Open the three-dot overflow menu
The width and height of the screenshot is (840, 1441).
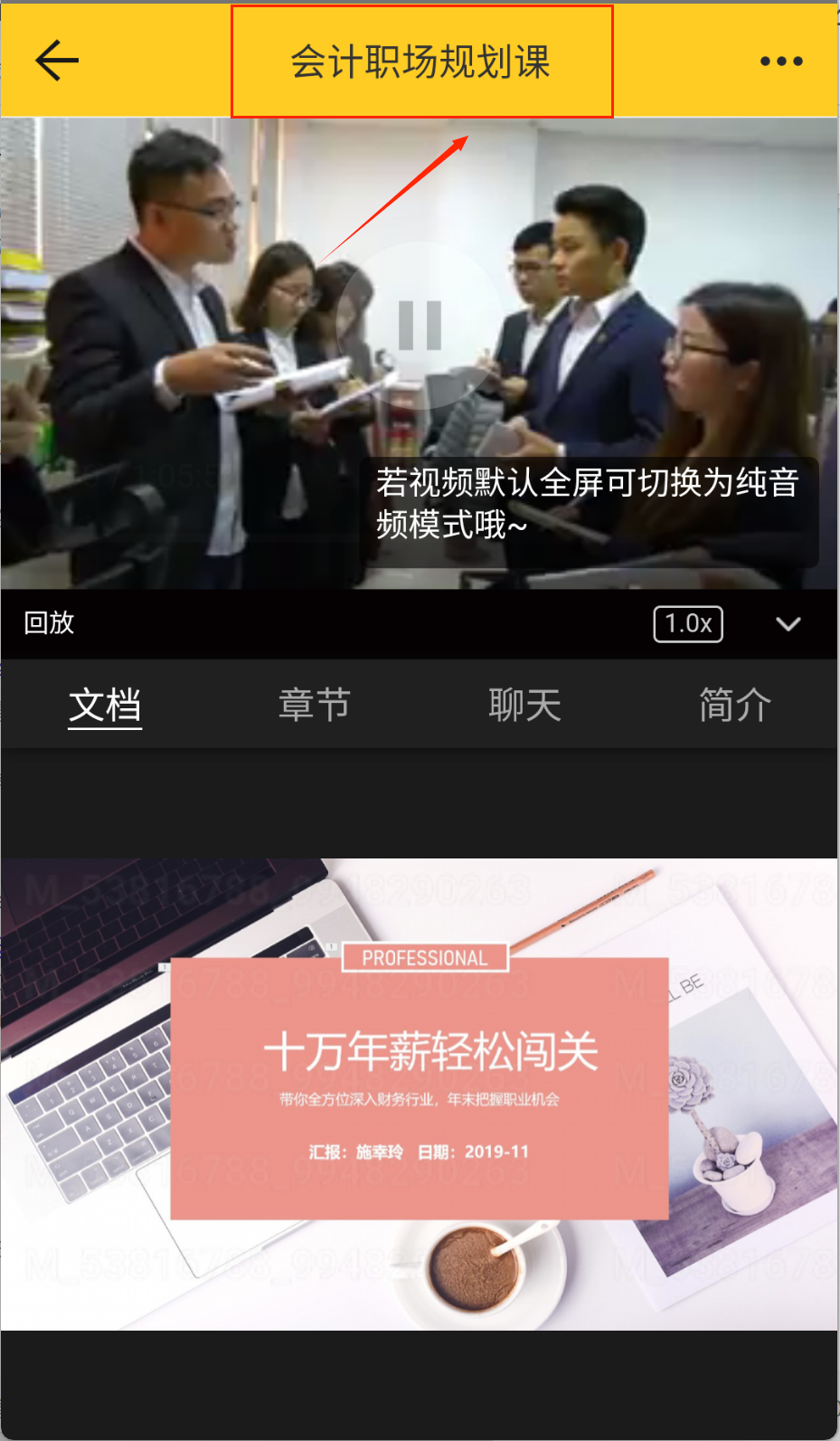click(781, 62)
